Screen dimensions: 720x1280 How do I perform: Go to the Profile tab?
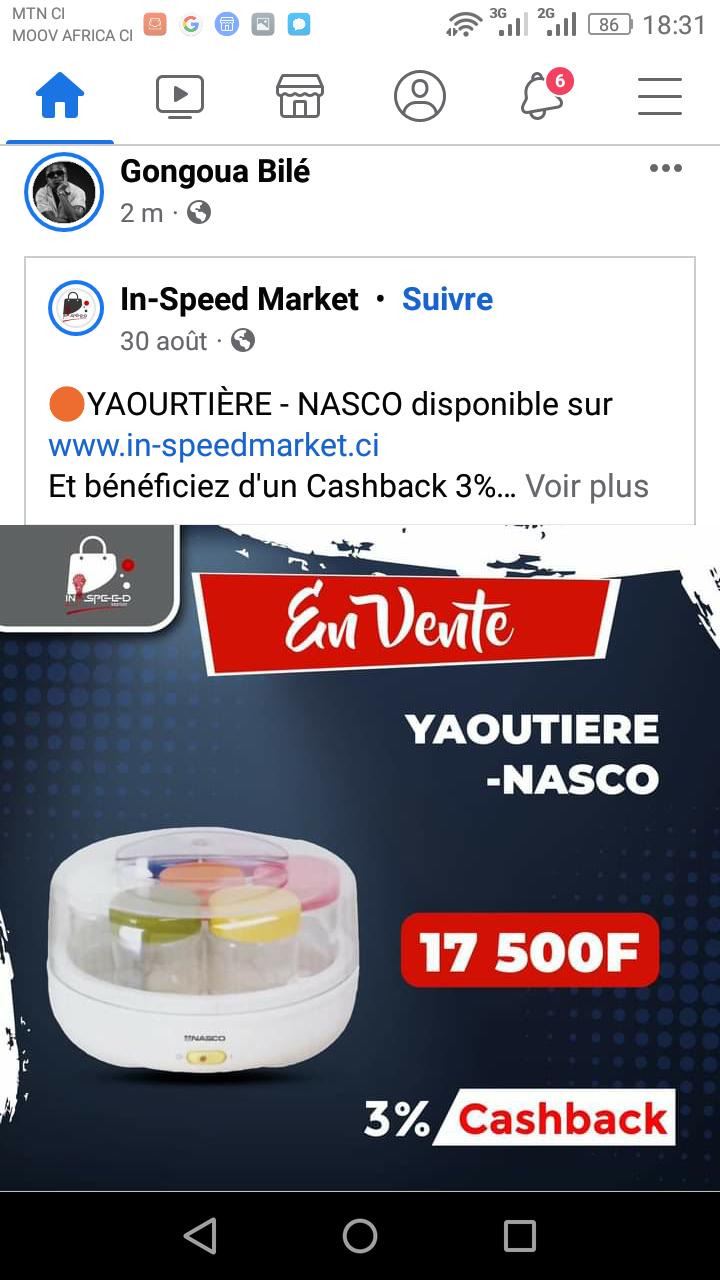pos(420,97)
